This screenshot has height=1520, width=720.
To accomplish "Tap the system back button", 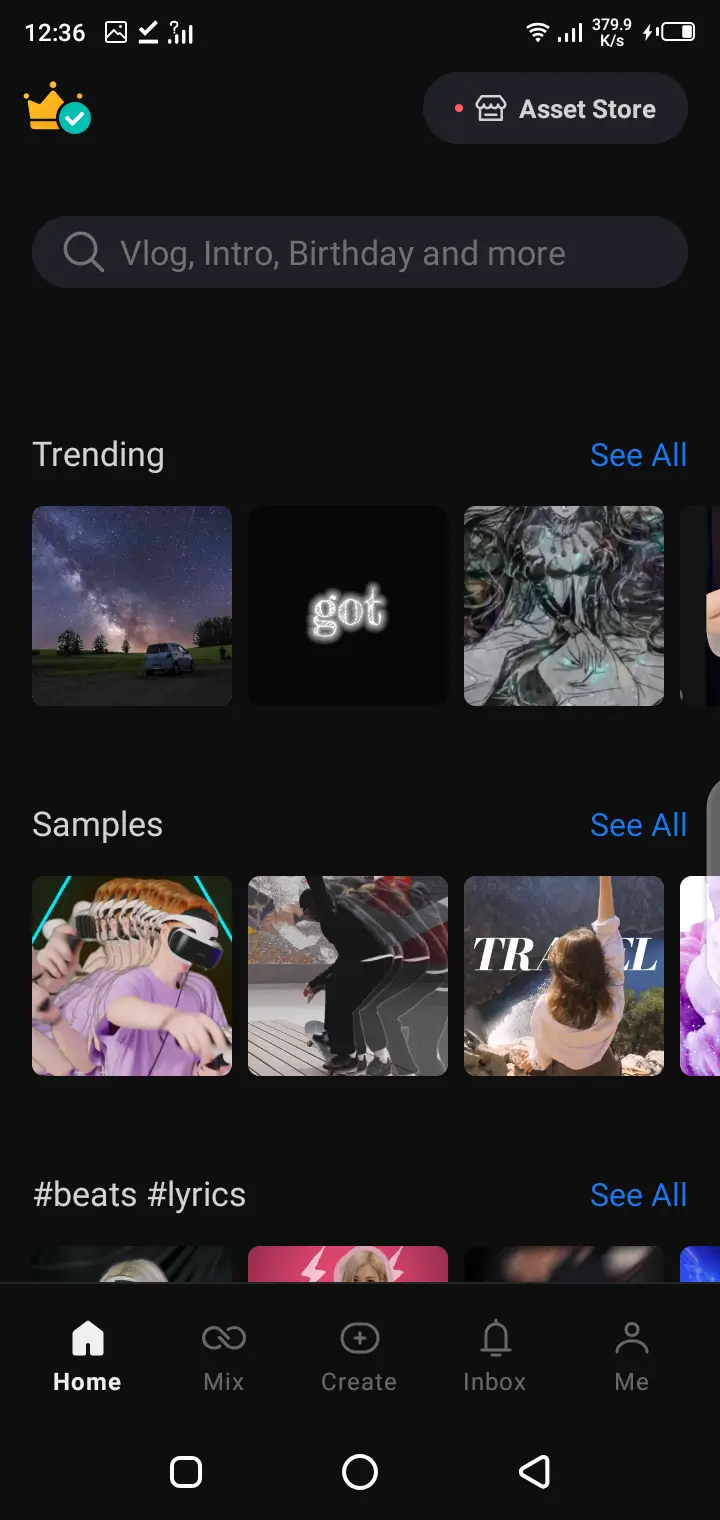I will click(534, 1472).
